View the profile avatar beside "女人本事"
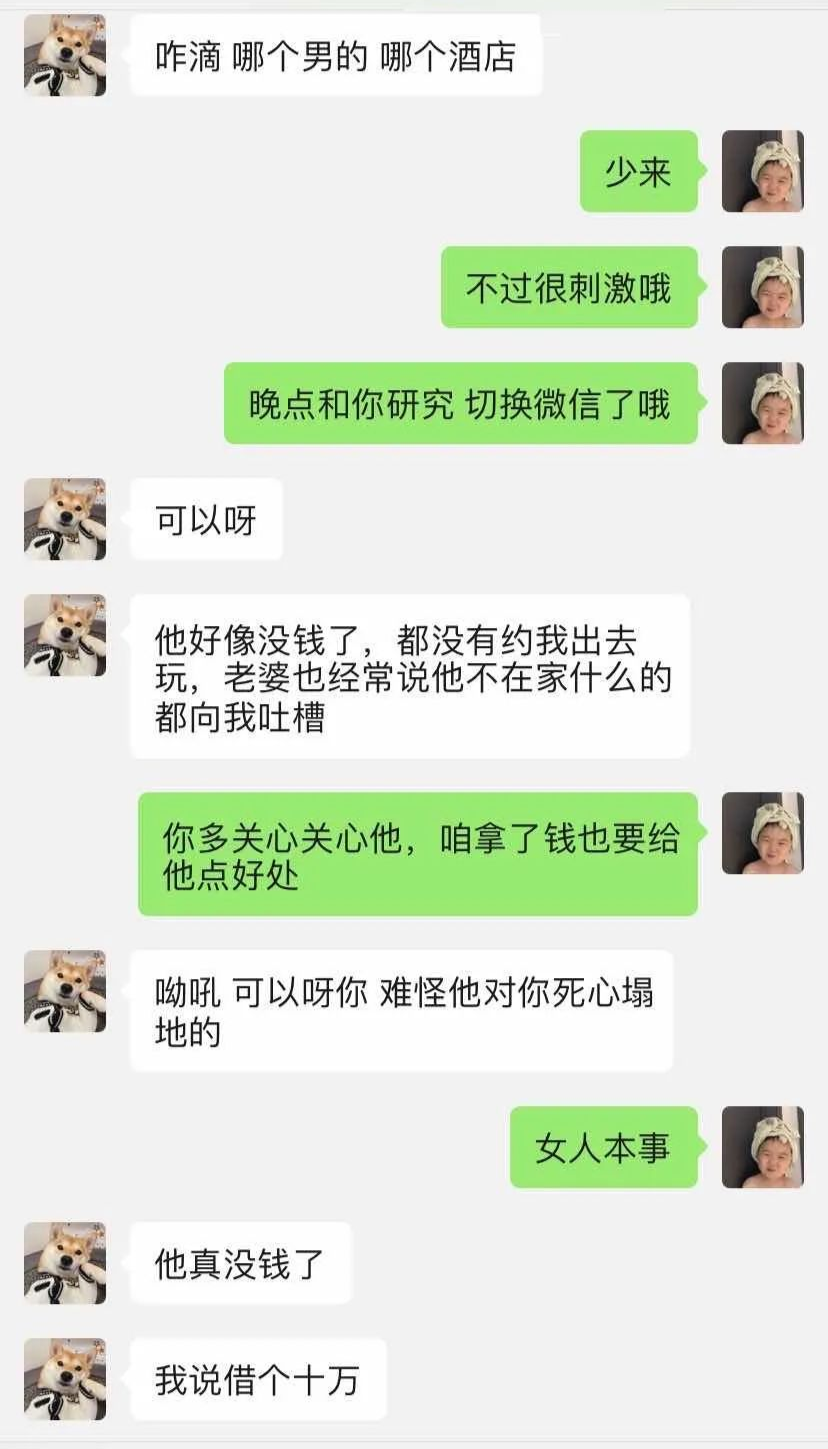 click(x=762, y=1147)
